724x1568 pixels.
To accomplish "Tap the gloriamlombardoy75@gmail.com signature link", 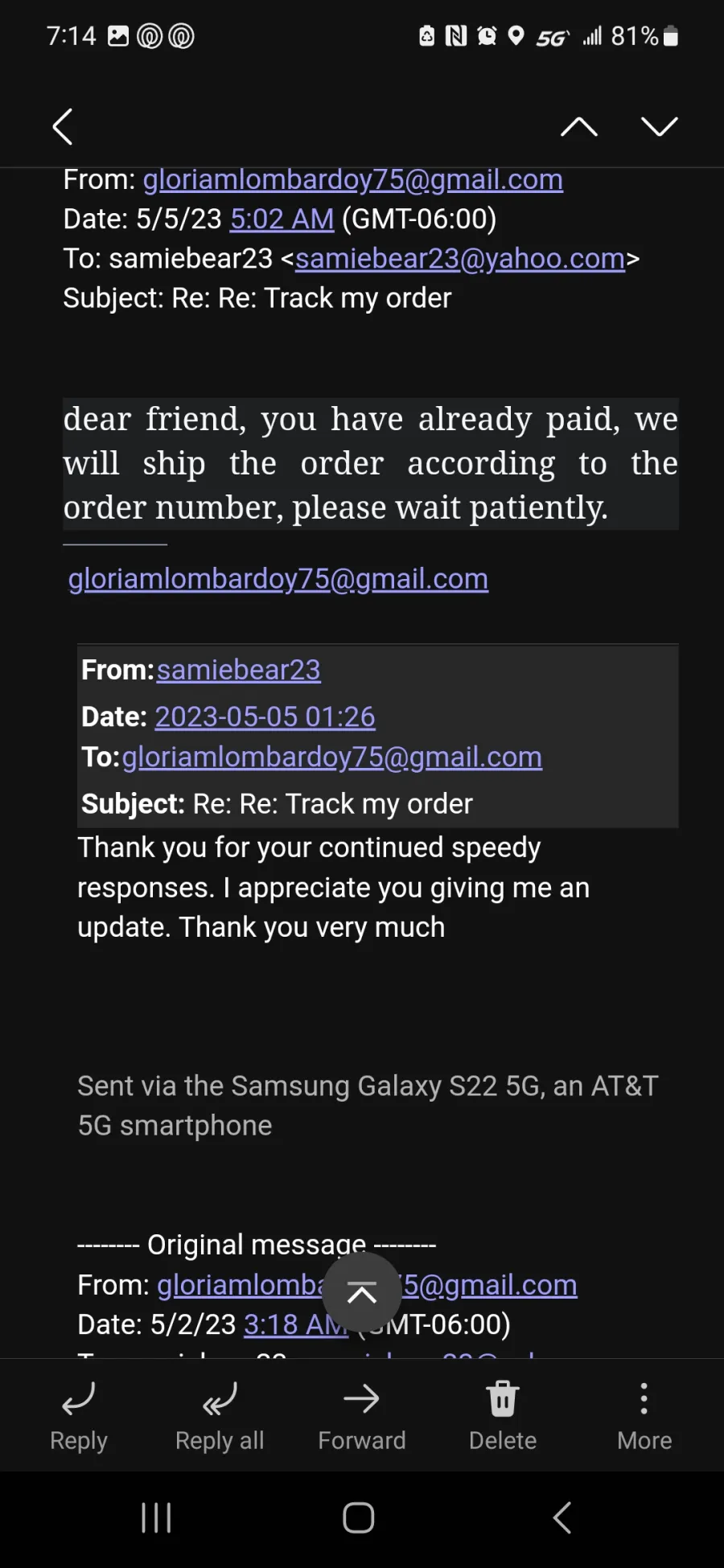I will 278,579.
